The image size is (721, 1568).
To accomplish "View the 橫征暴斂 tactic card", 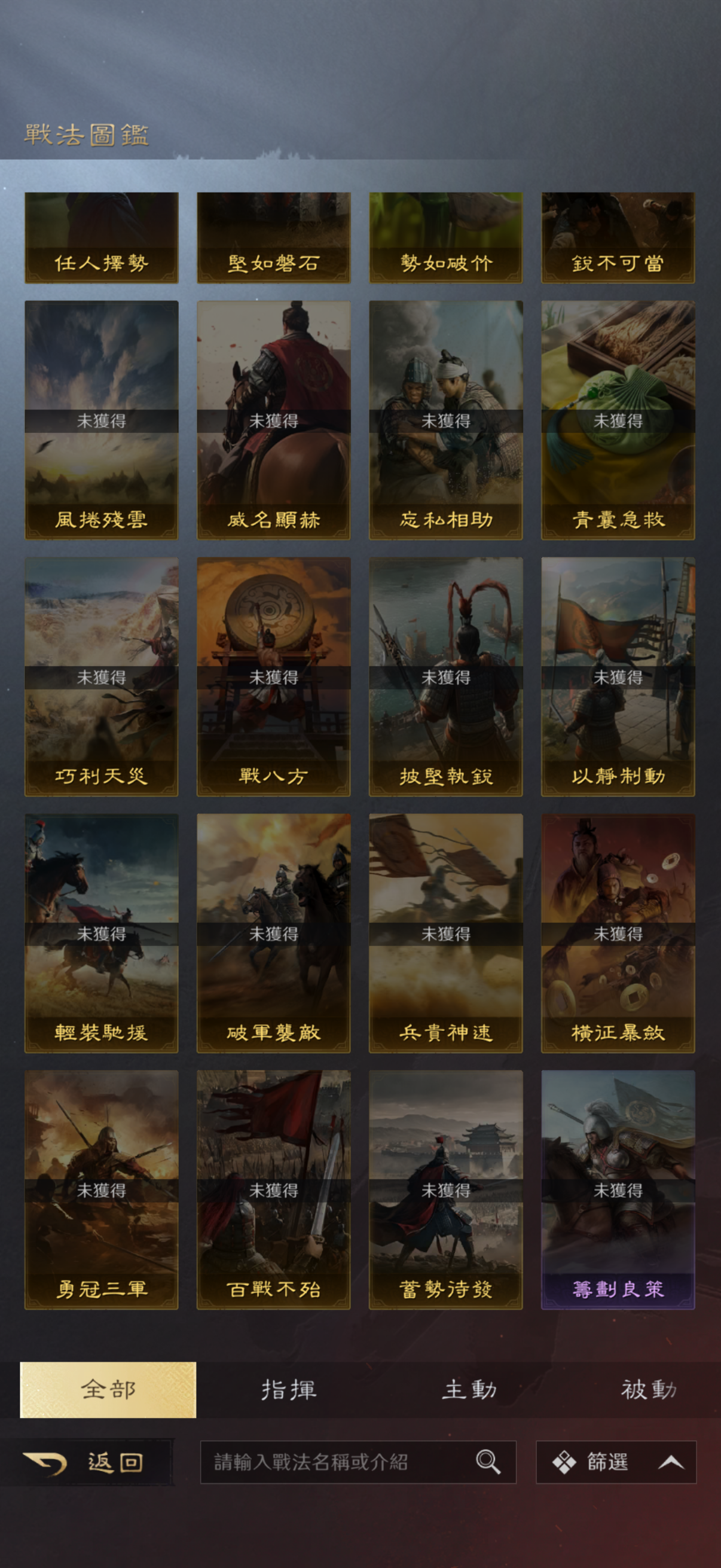I will click(618, 933).
